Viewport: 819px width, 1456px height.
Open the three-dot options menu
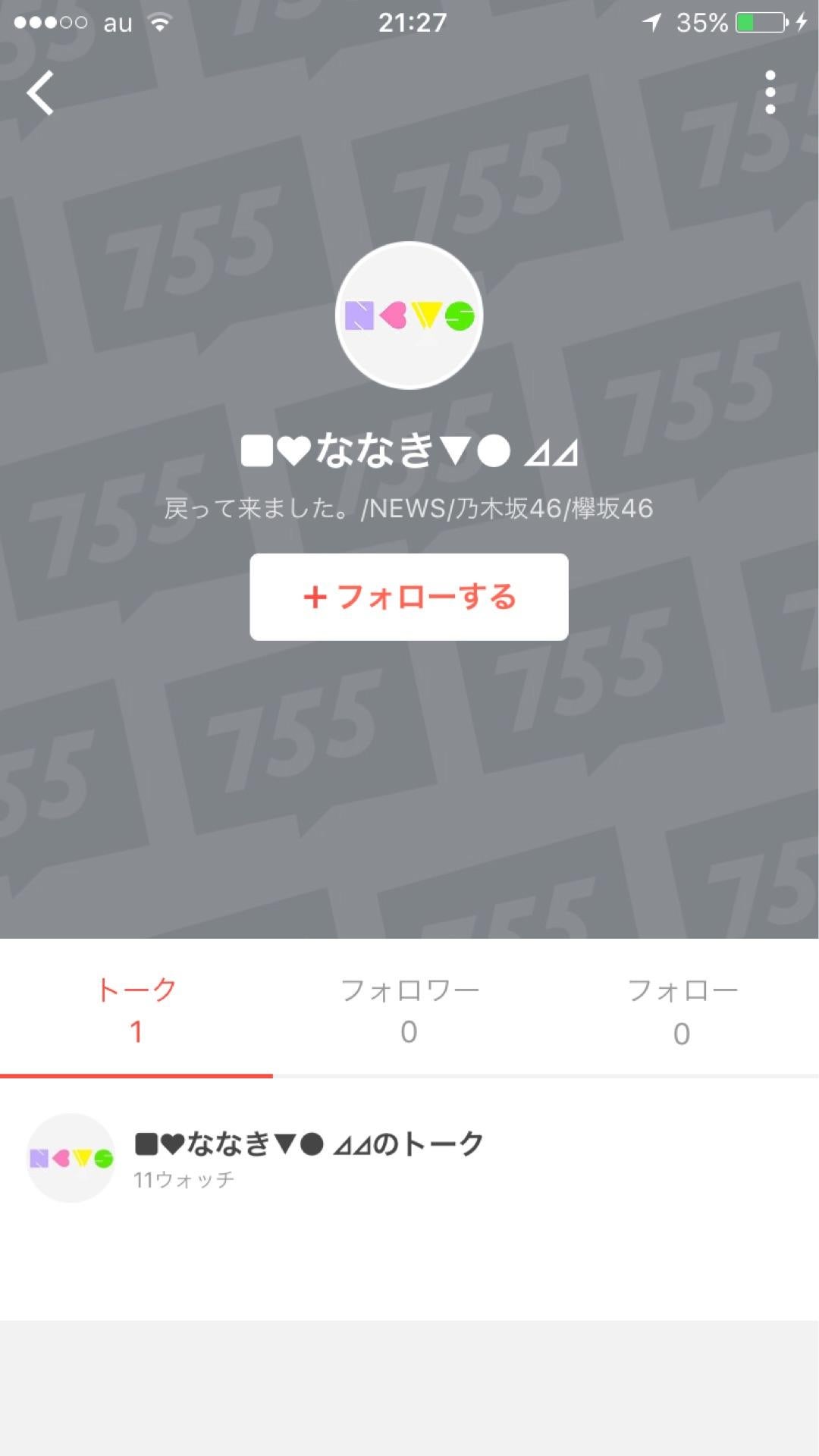tap(770, 91)
